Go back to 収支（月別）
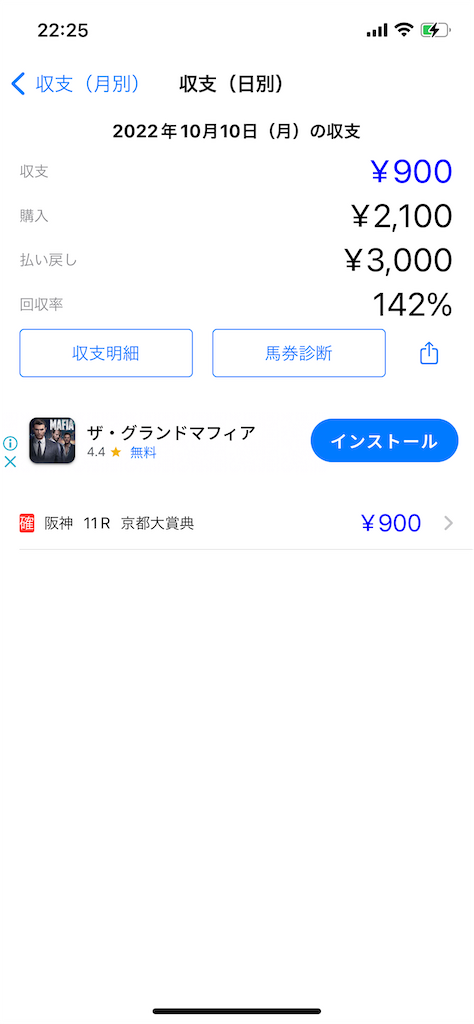Screen dimensions: 474x1024 [76, 84]
